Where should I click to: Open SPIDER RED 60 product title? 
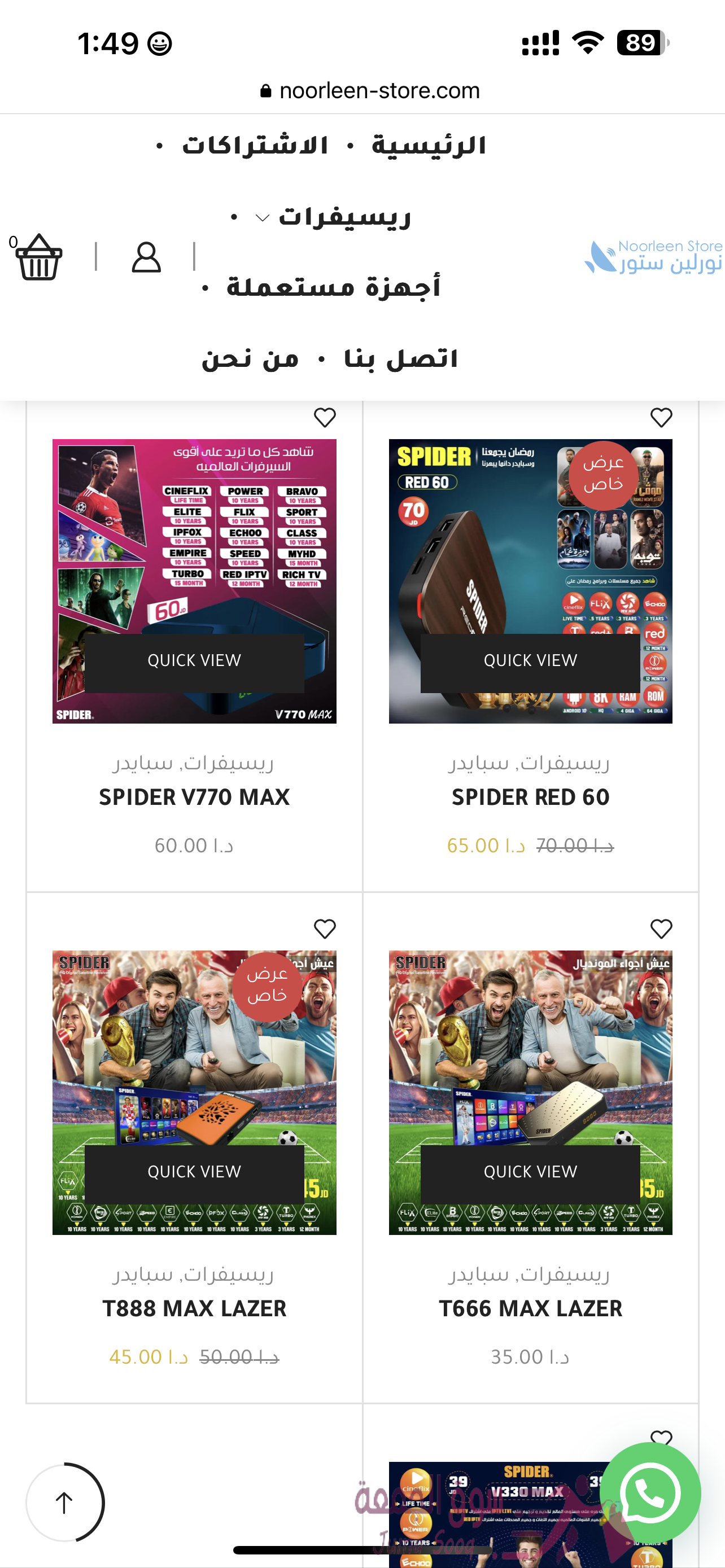pos(530,798)
